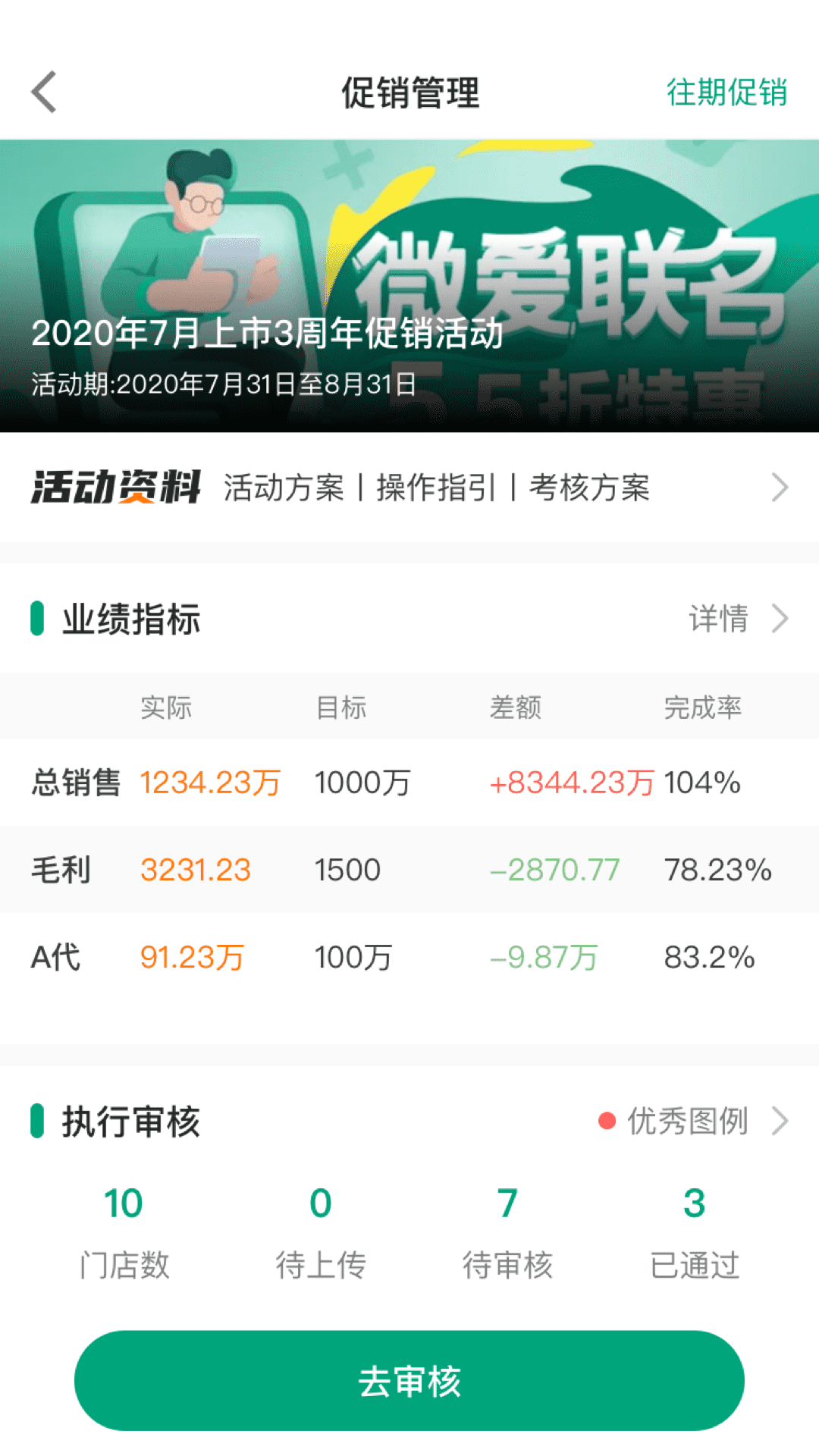Expand the 活动资料 row chevron
This screenshot has height=1456, width=819.
[780, 488]
